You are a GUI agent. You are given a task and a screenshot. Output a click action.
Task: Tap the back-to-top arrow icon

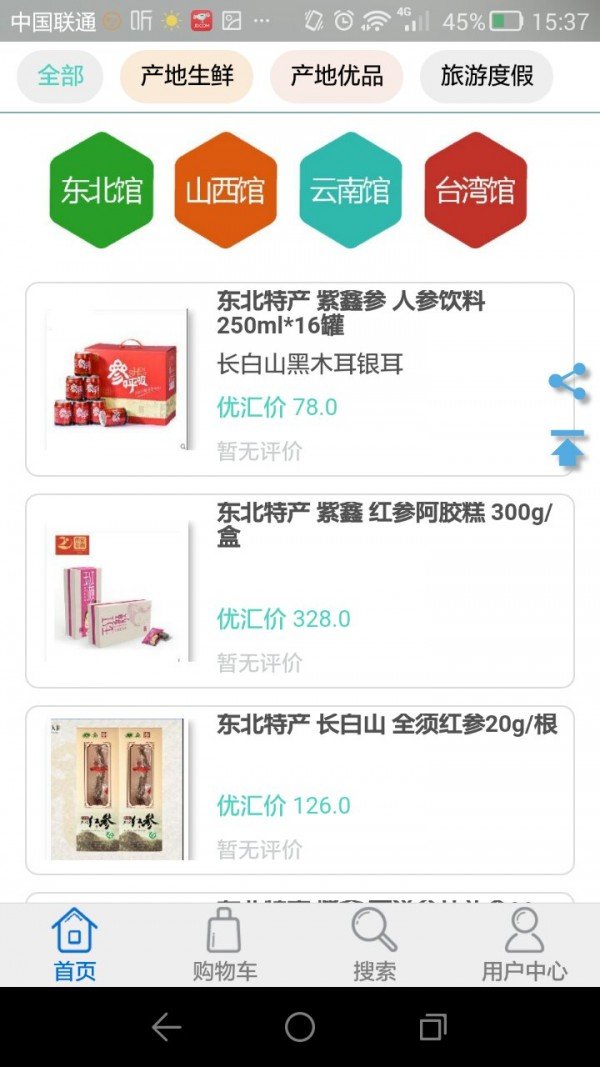[567, 448]
